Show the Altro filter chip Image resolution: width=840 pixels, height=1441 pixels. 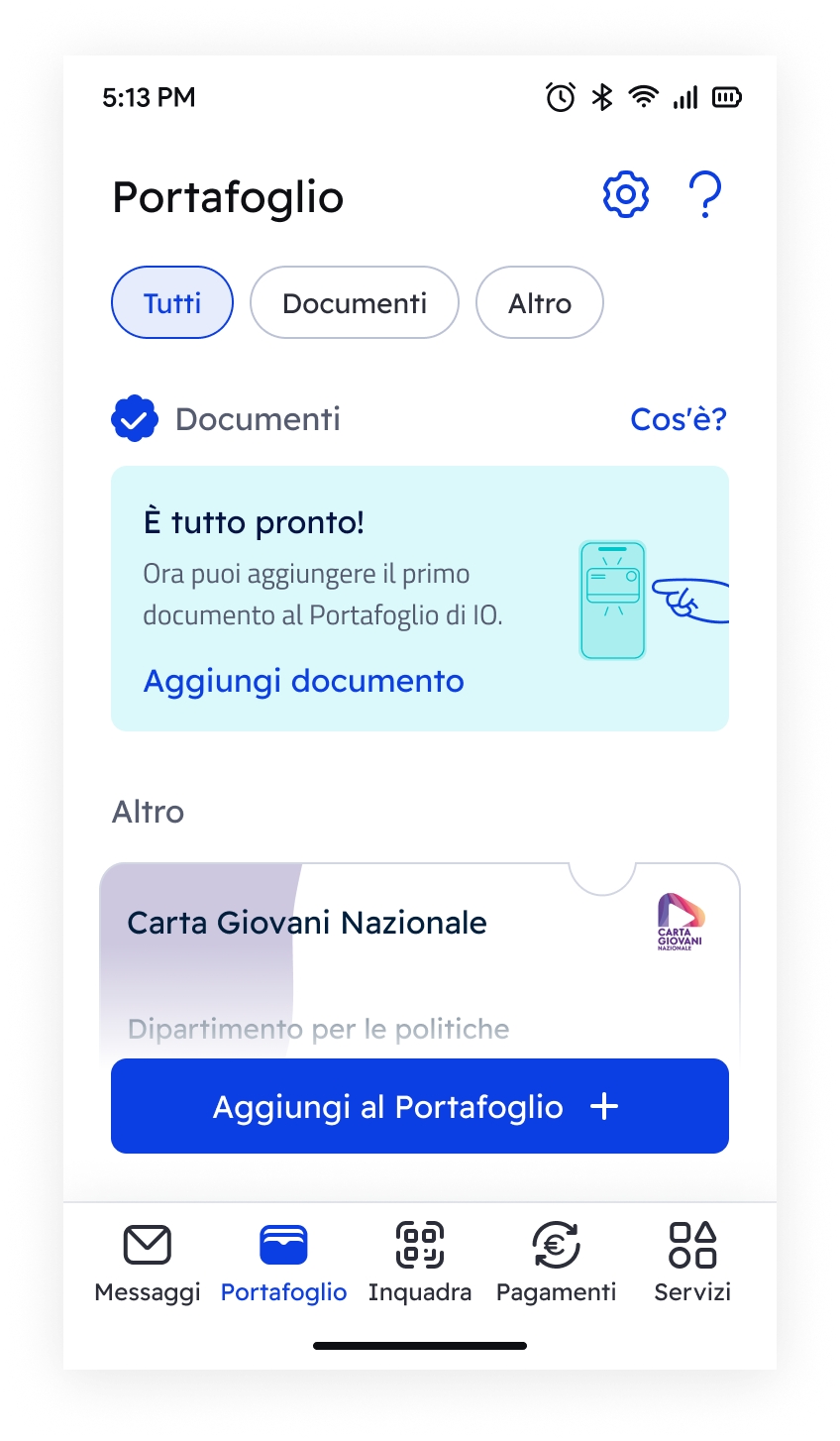pyautogui.click(x=540, y=302)
